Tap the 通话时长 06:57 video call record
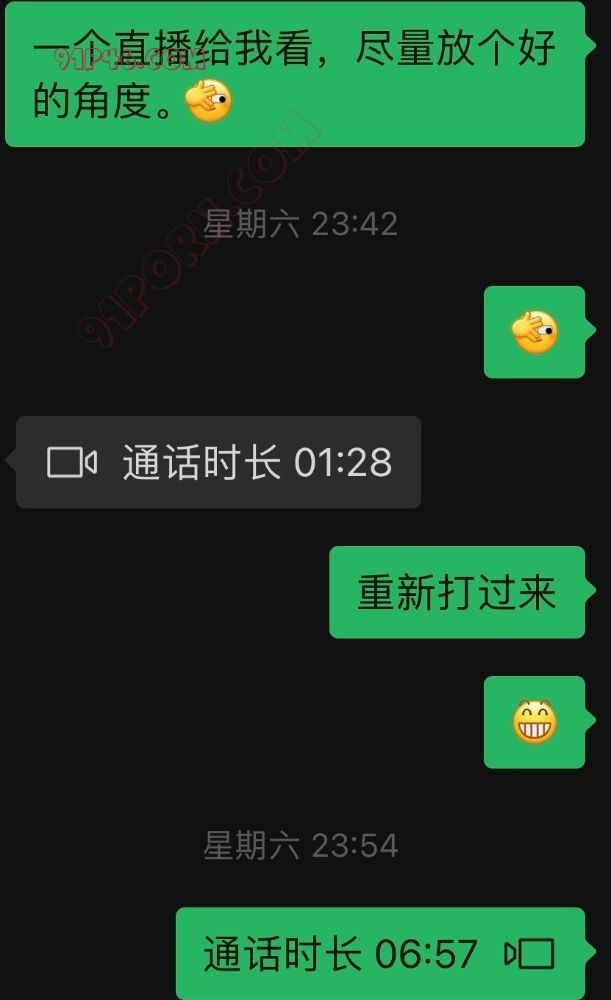This screenshot has height=1000, width=611. pos(380,953)
